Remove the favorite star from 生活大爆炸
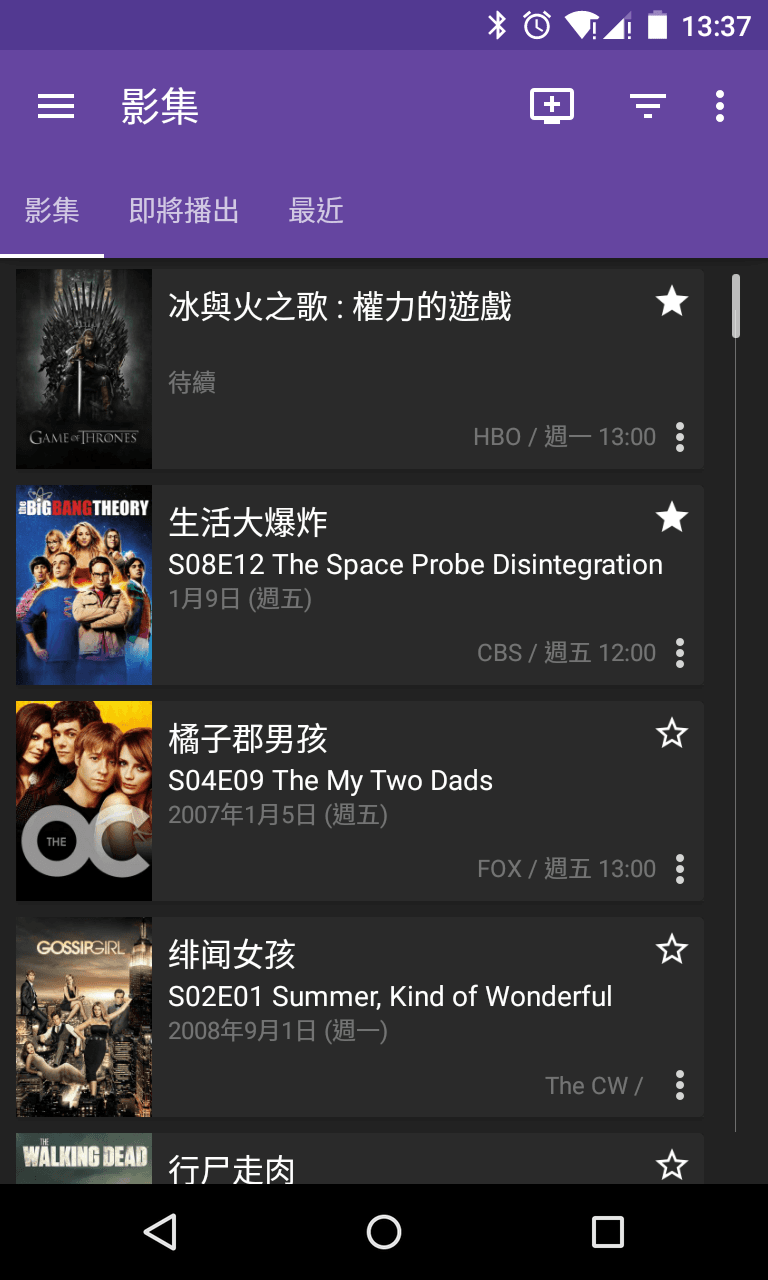Image resolution: width=768 pixels, height=1280 pixels. (672, 517)
